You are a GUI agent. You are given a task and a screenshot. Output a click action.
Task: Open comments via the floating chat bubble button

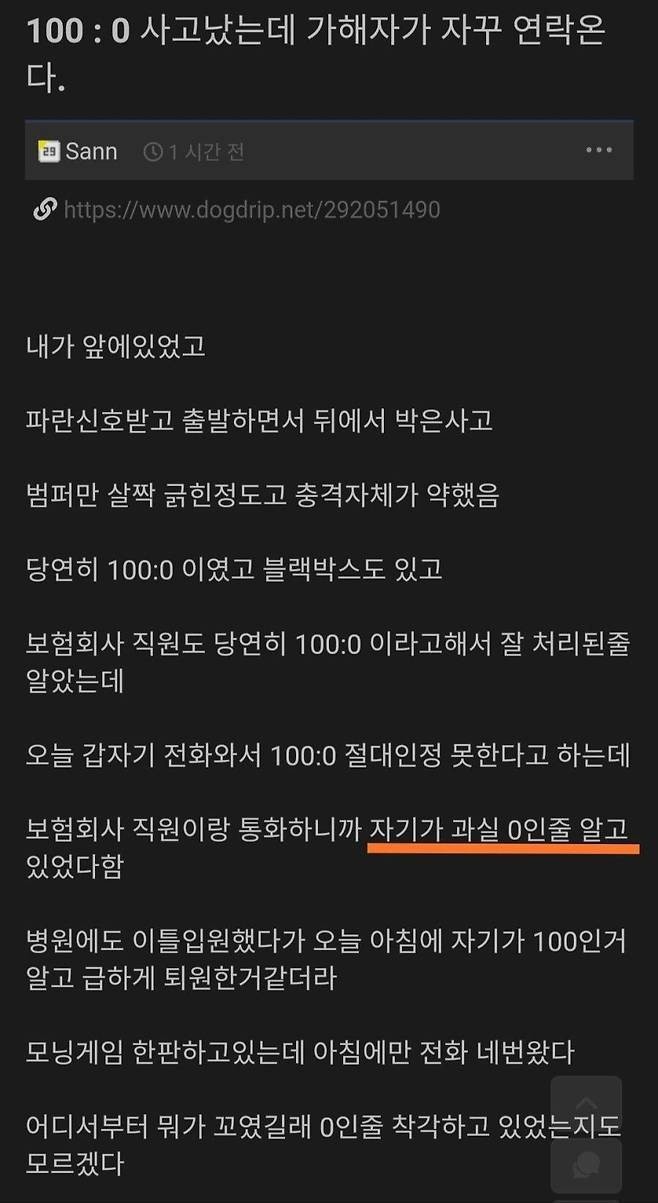click(x=585, y=1166)
